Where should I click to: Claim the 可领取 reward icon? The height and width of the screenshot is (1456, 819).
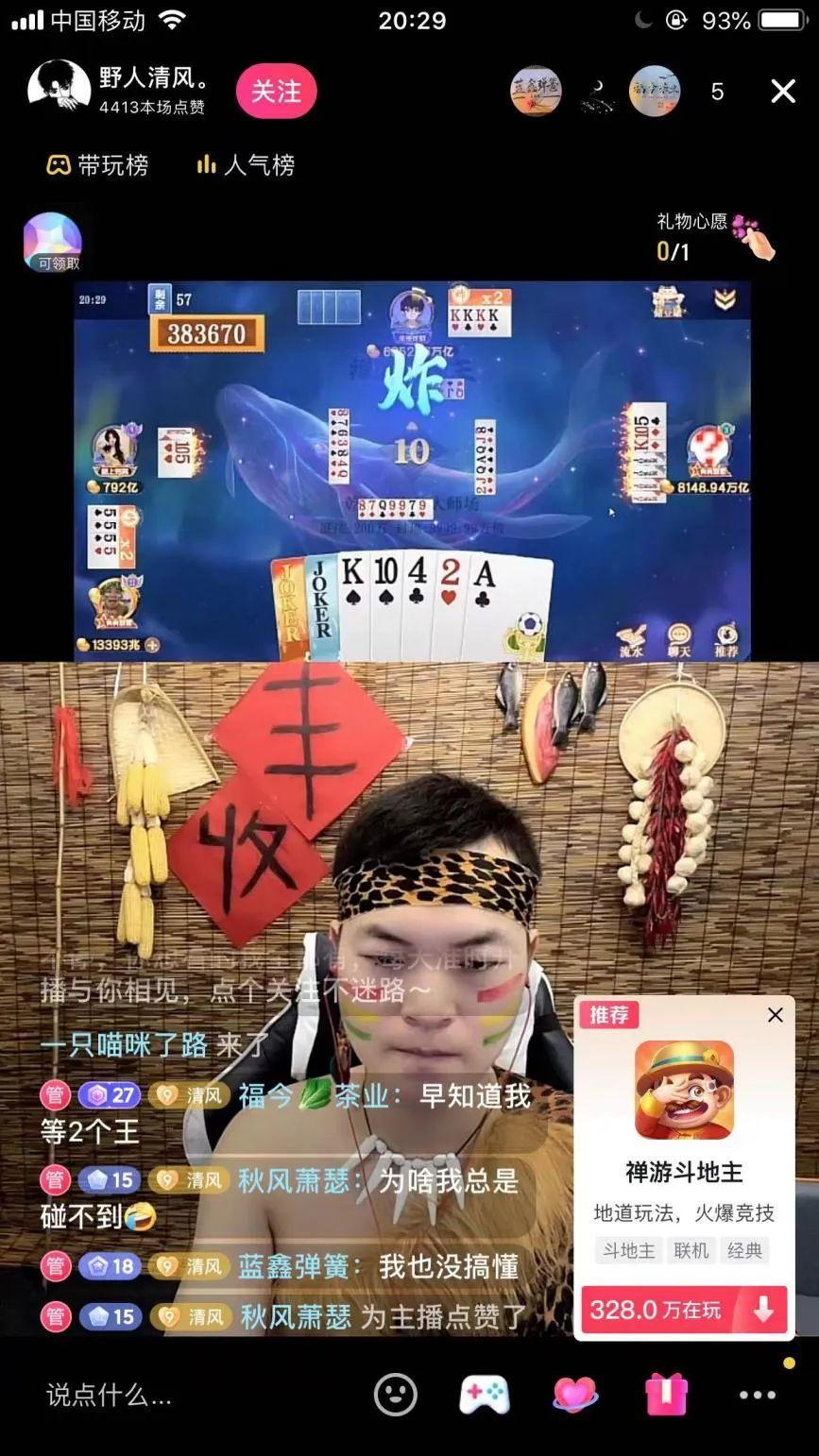53,243
